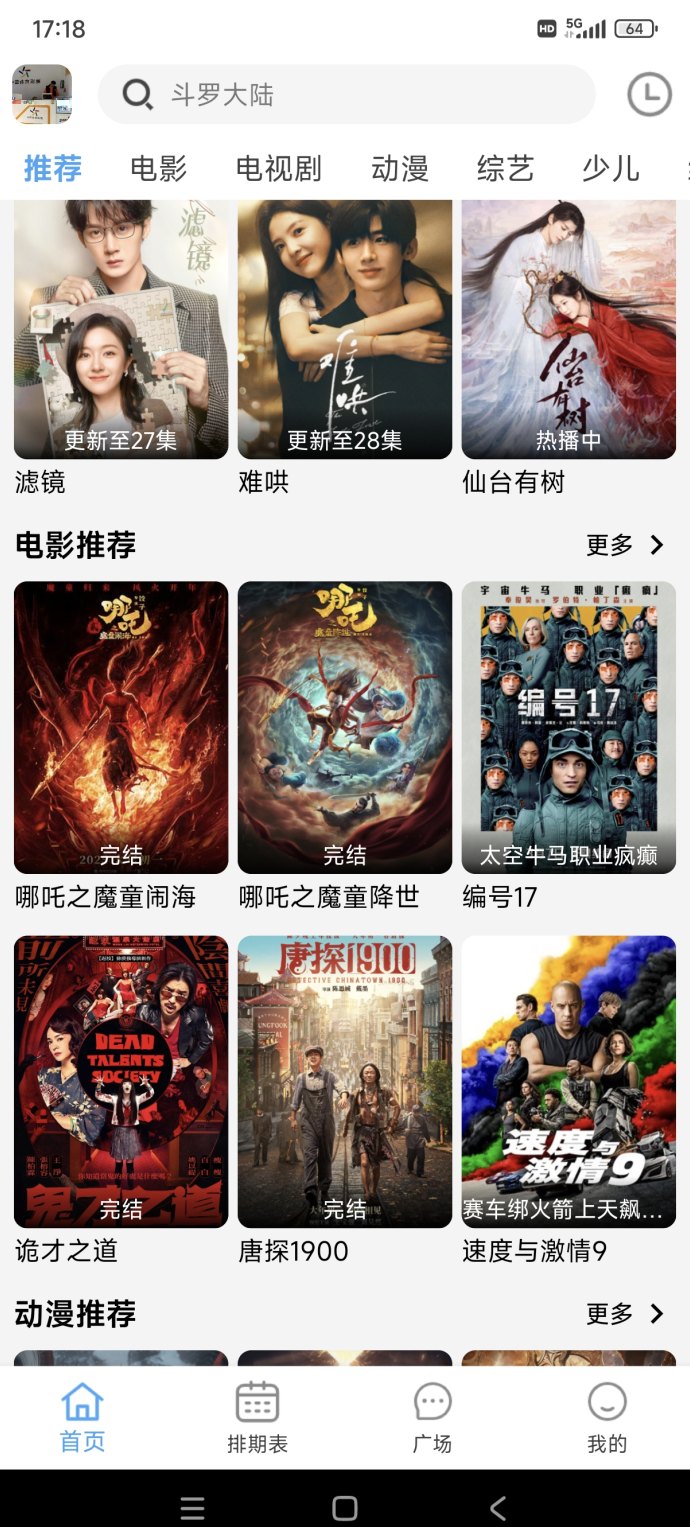Open the 少儿 tab
The image size is (690, 1527).
pyautogui.click(x=610, y=168)
